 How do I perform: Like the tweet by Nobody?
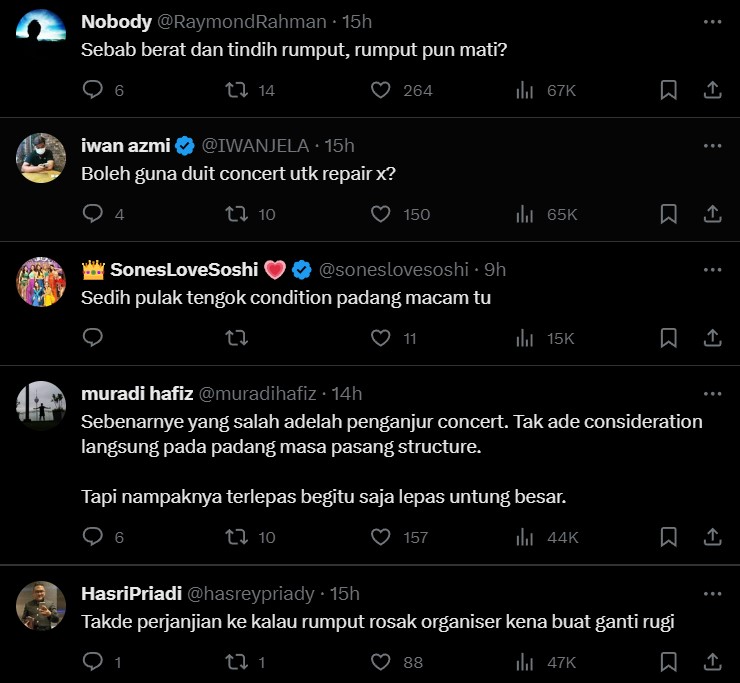380,90
